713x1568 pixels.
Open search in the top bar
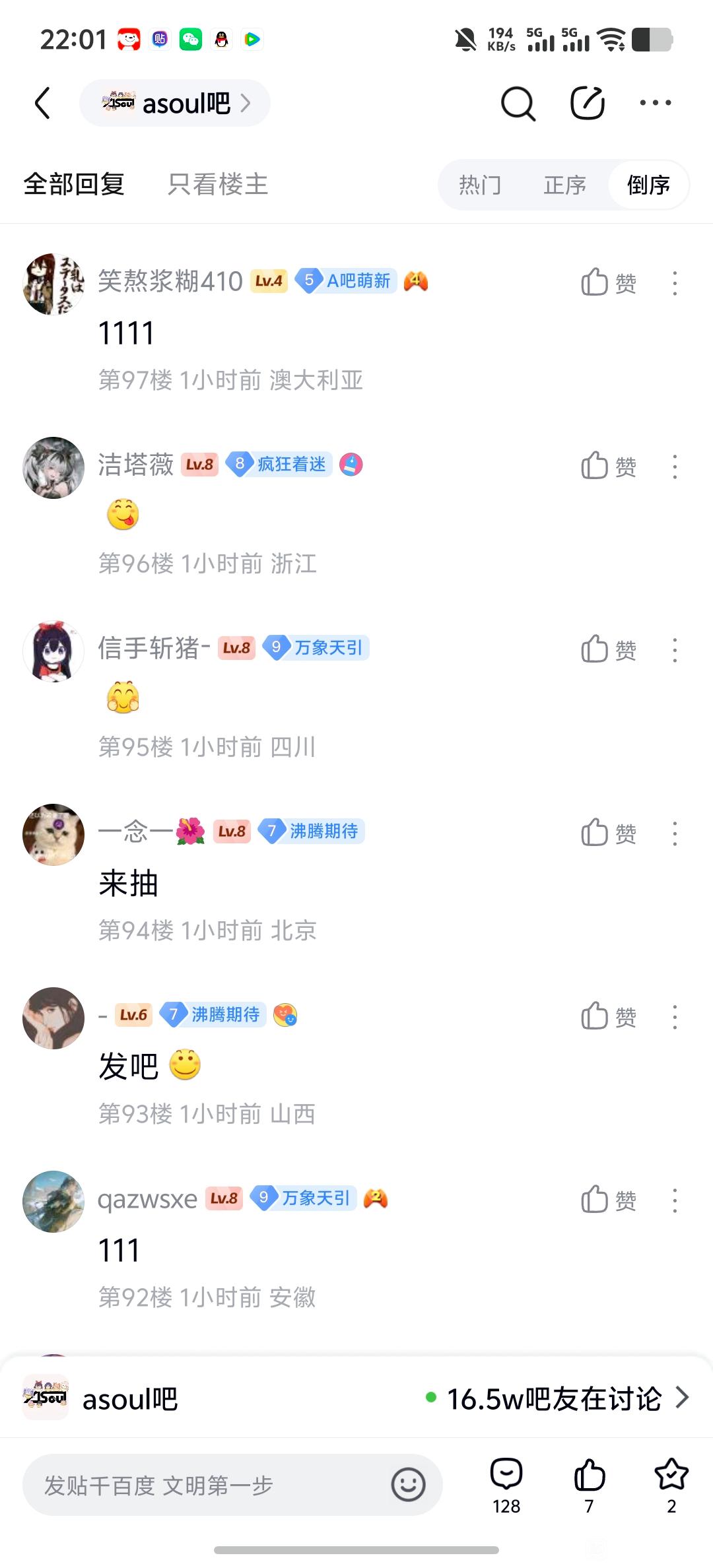point(518,104)
